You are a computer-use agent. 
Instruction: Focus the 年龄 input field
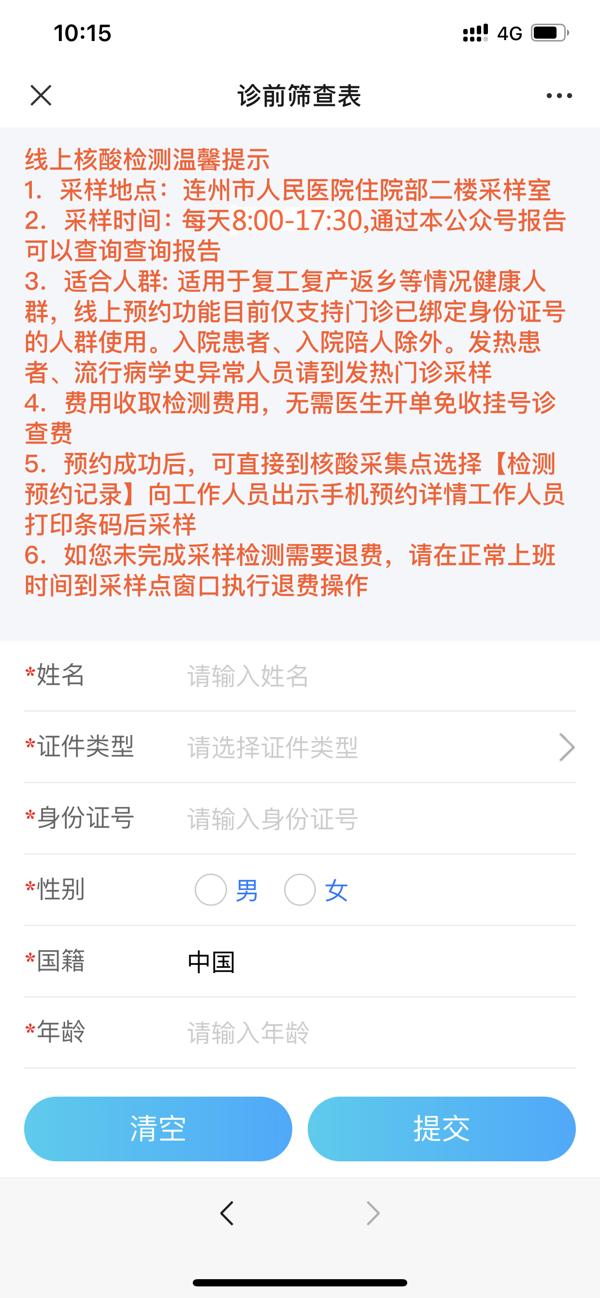click(370, 1033)
